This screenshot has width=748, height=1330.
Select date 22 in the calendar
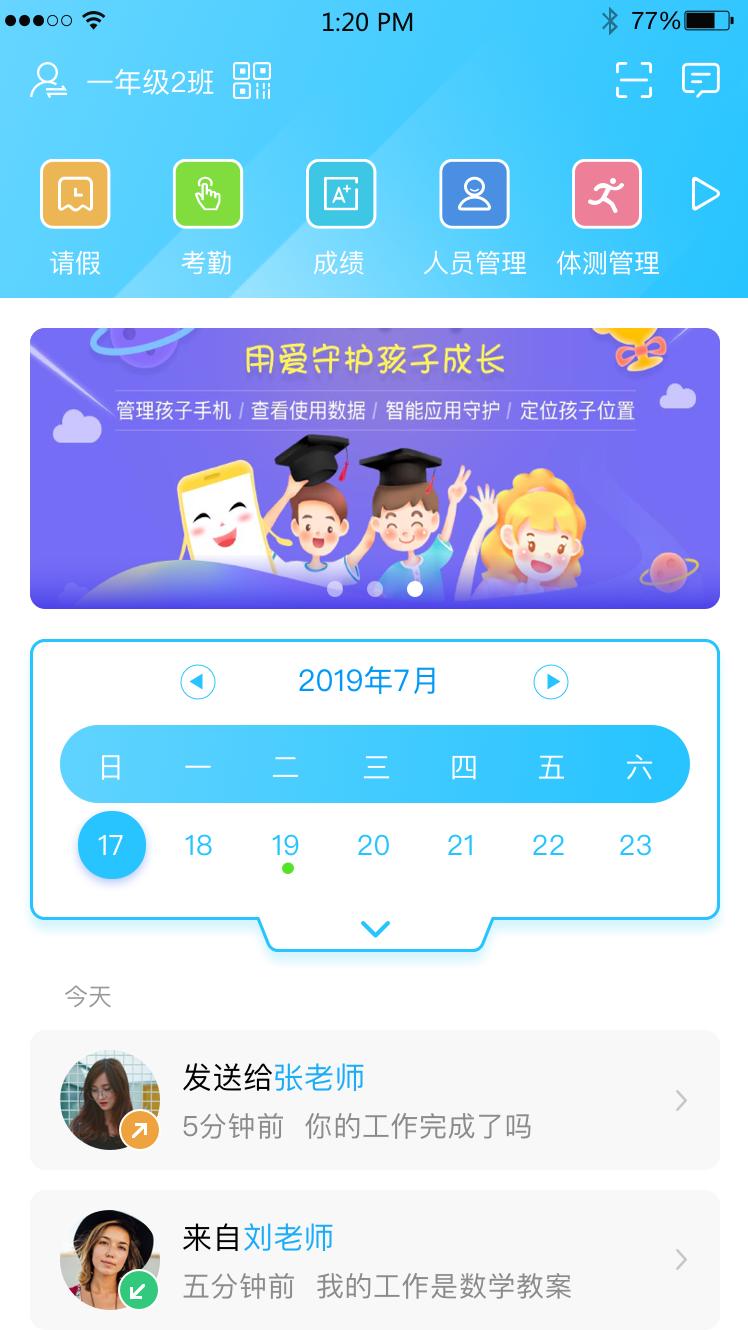548,846
